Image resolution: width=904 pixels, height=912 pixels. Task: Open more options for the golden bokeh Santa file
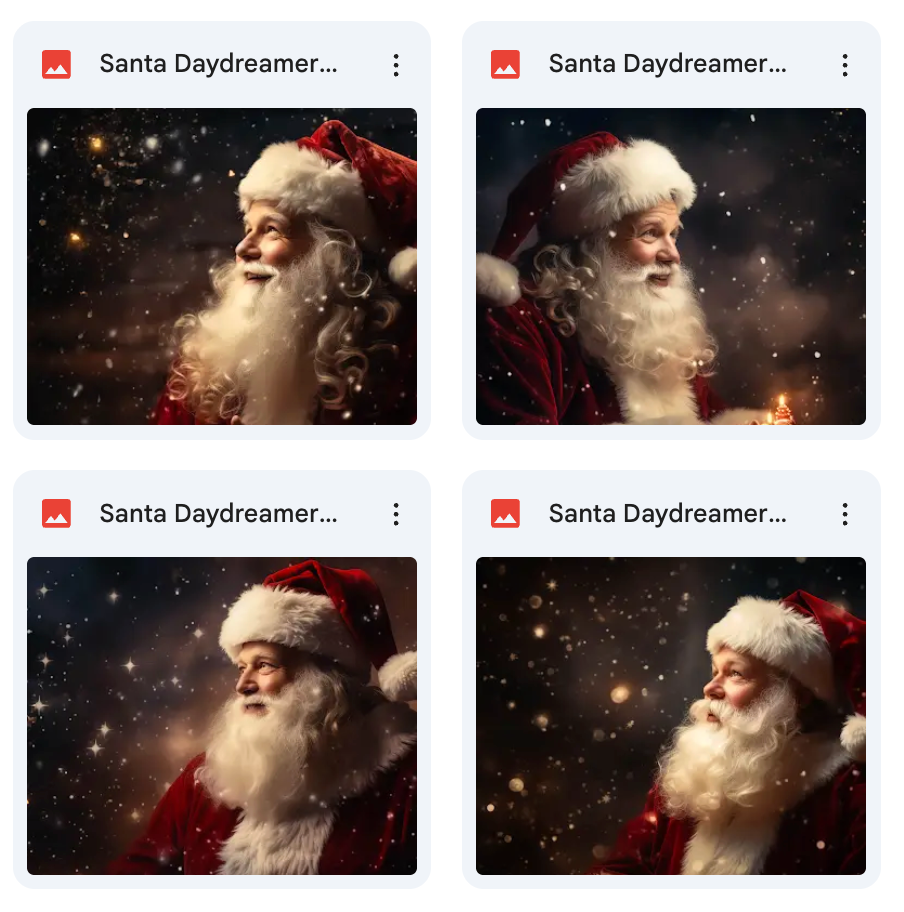[x=845, y=515]
